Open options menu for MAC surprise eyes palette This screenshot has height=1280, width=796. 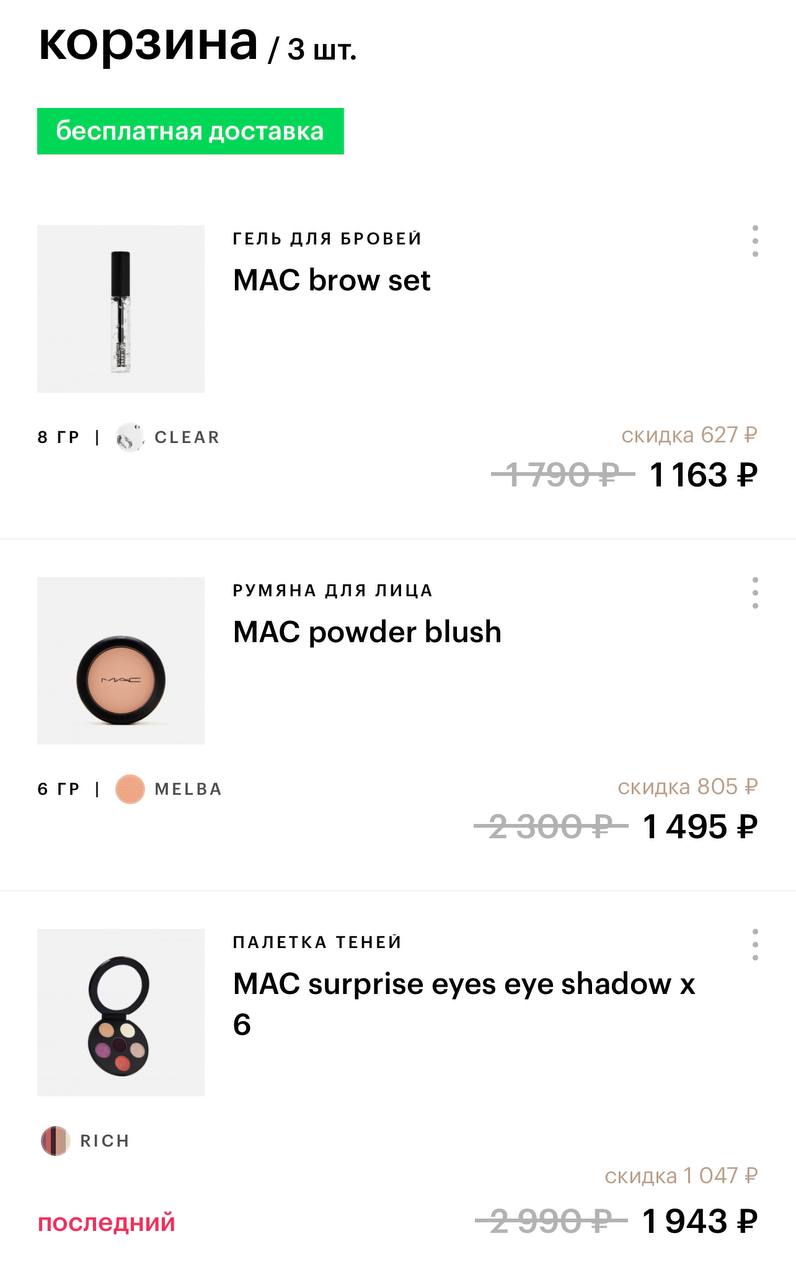tap(755, 945)
